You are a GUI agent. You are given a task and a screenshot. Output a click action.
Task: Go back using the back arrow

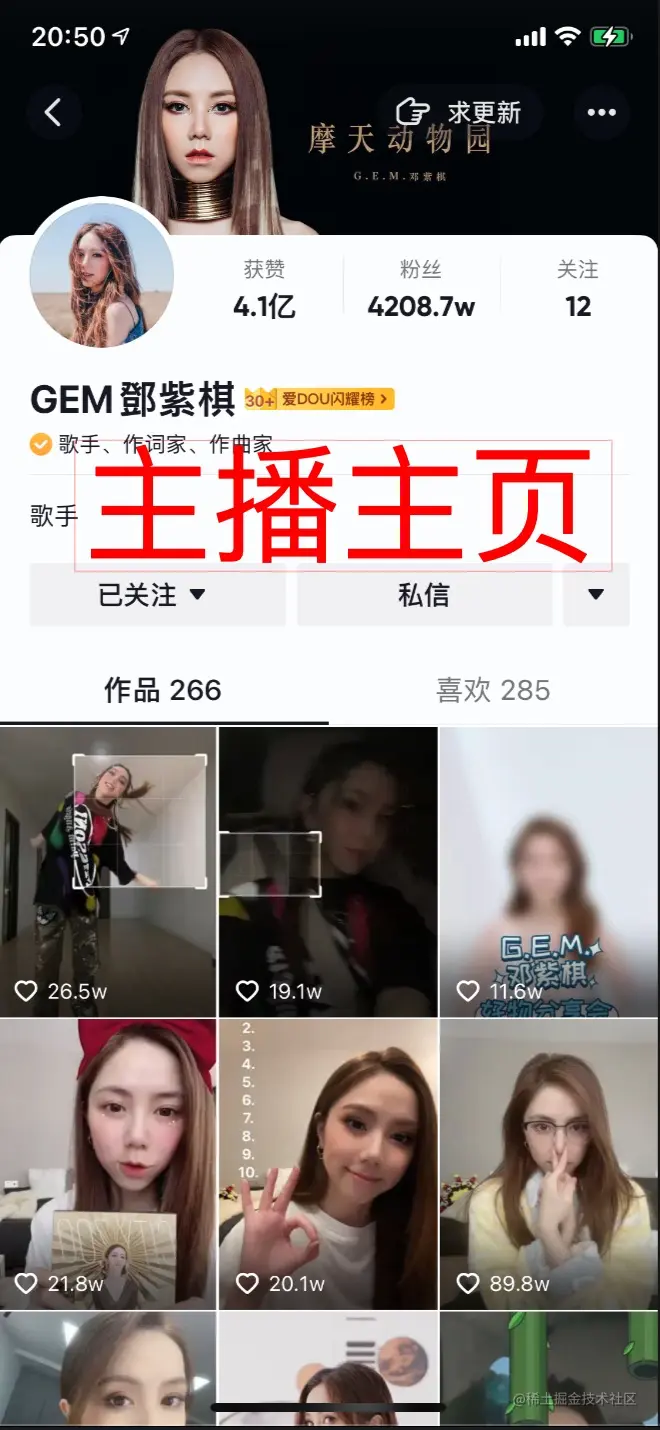(x=54, y=112)
